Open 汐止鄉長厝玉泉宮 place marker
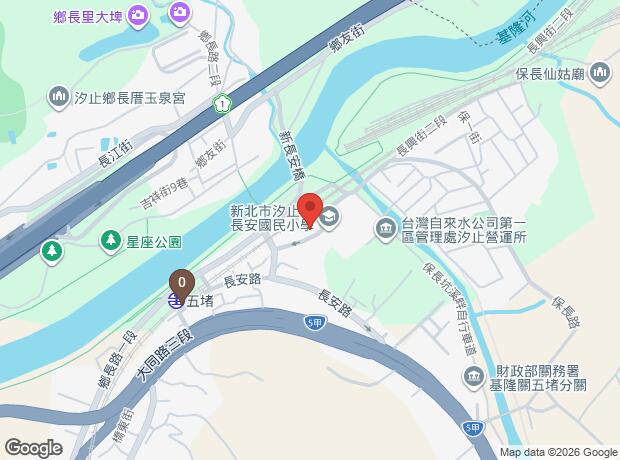Screen dimensions: 620x460 (58, 97)
